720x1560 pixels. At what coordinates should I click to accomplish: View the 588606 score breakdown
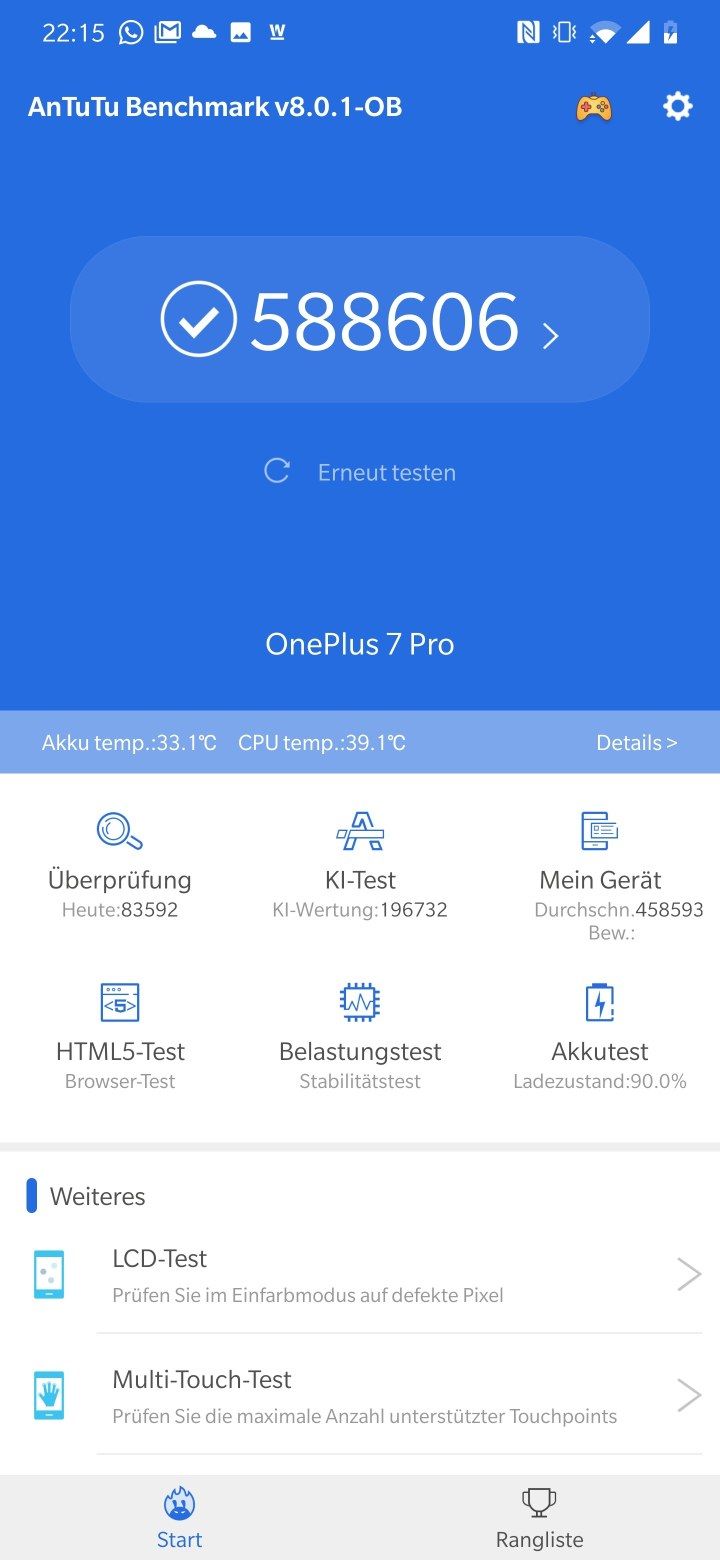360,320
